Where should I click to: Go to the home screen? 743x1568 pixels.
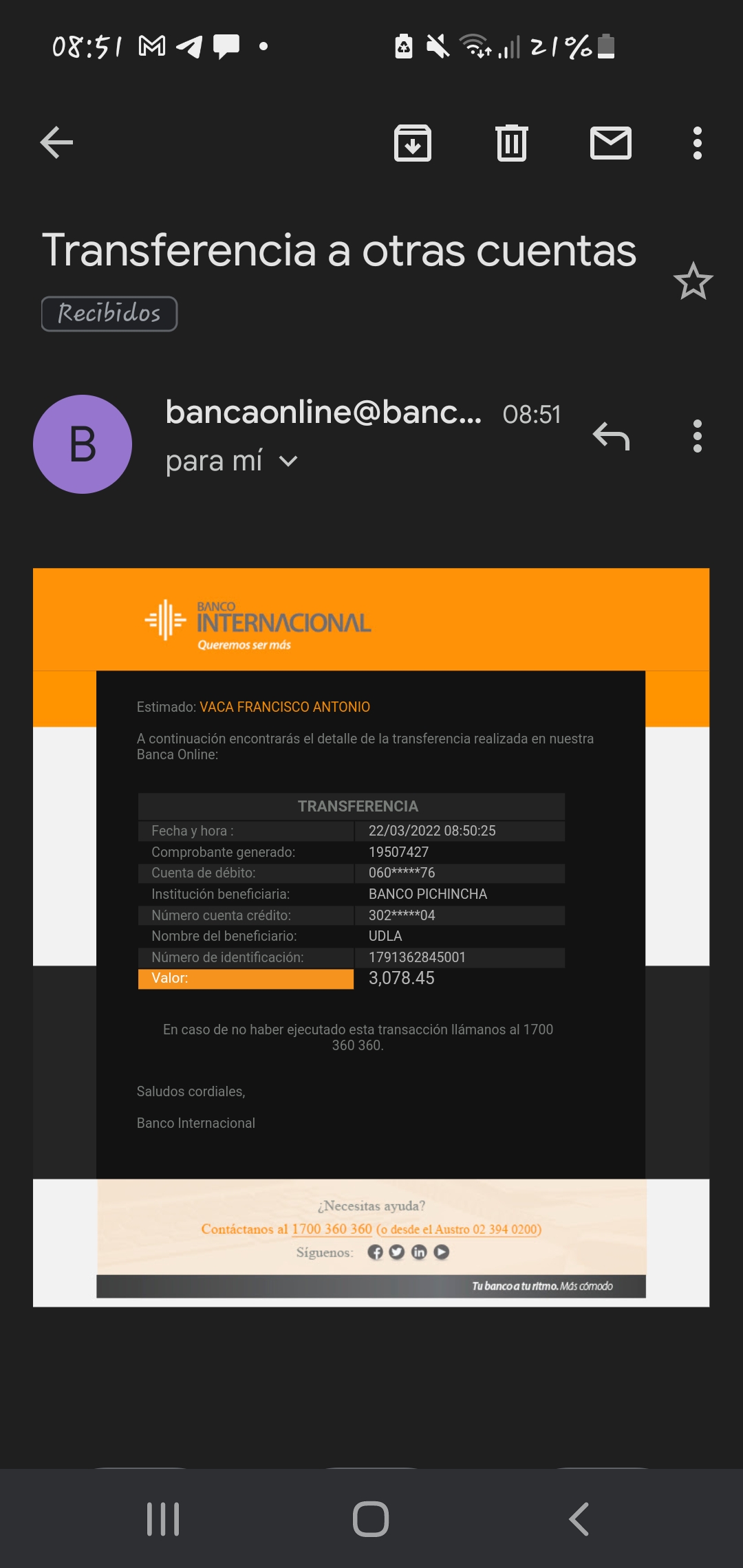click(x=371, y=1519)
